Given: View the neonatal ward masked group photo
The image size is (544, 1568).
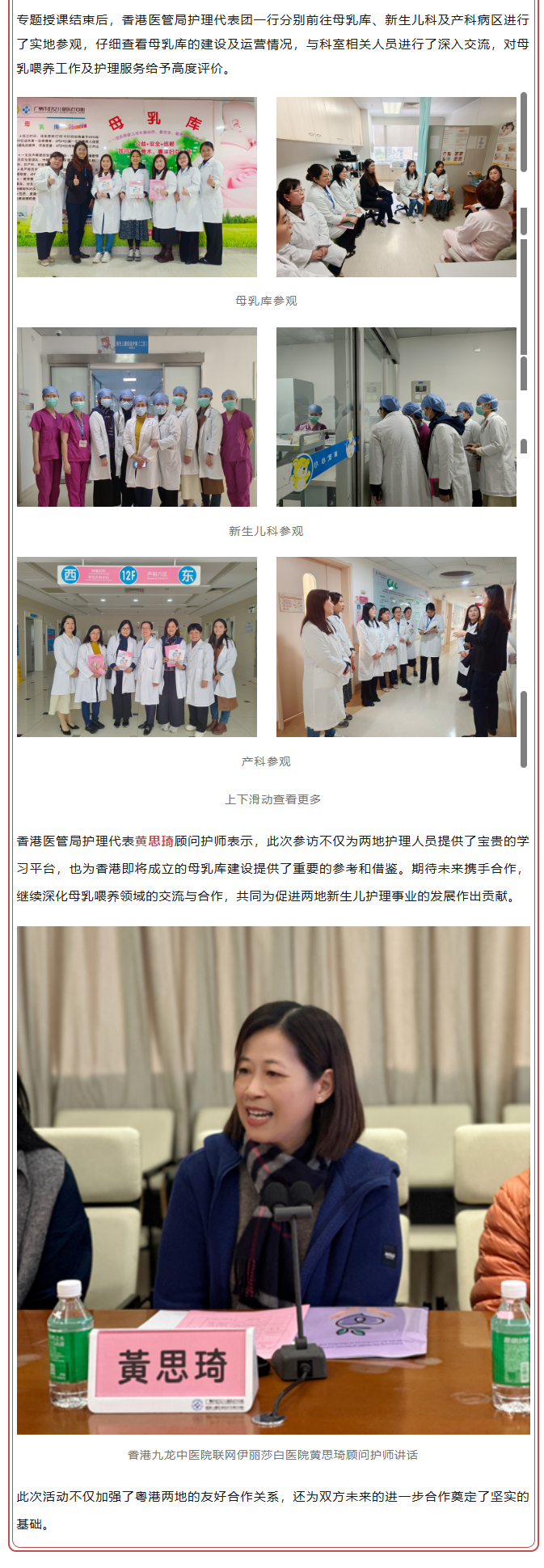Looking at the screenshot, I should point(137,416).
